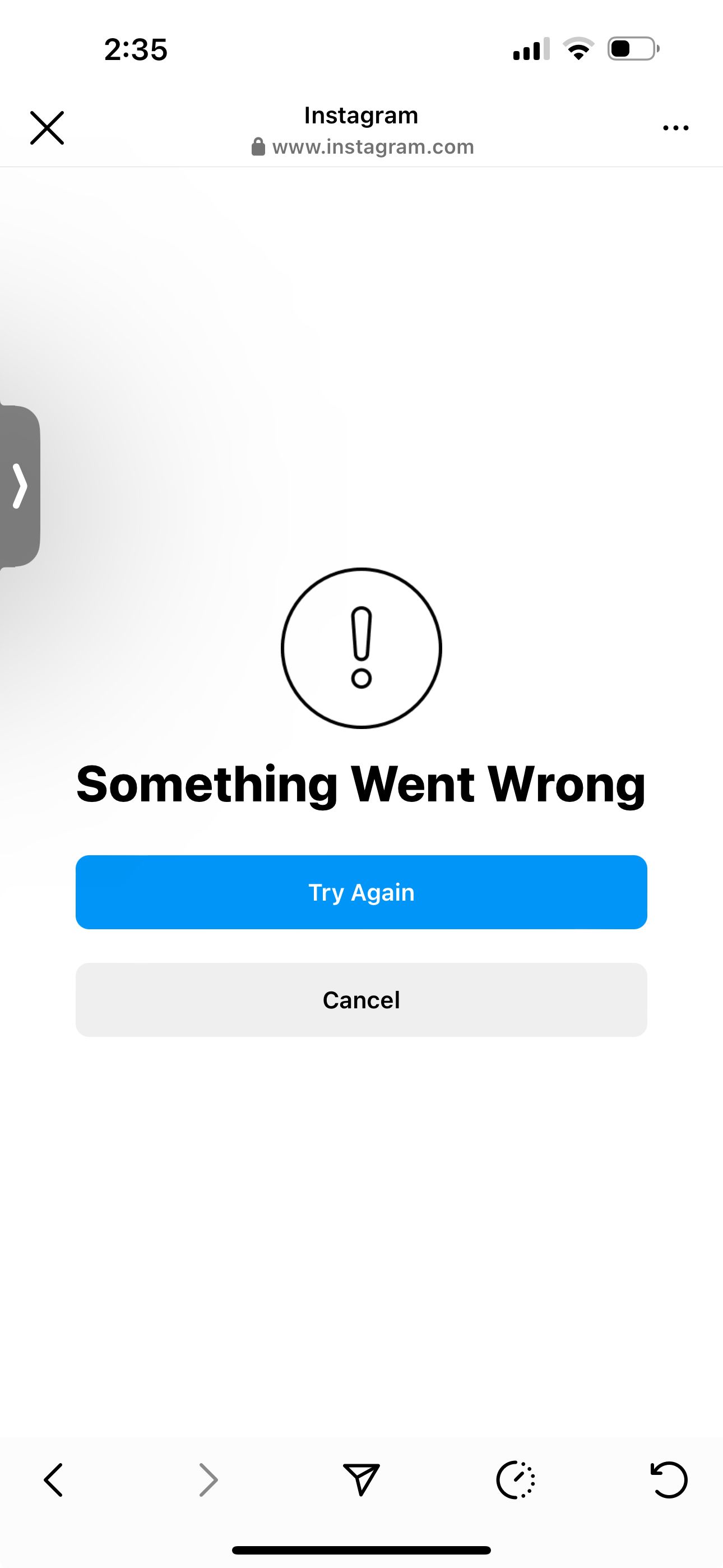723x1568 pixels.
Task: Open the three-dot overflow menu
Action: point(675,128)
